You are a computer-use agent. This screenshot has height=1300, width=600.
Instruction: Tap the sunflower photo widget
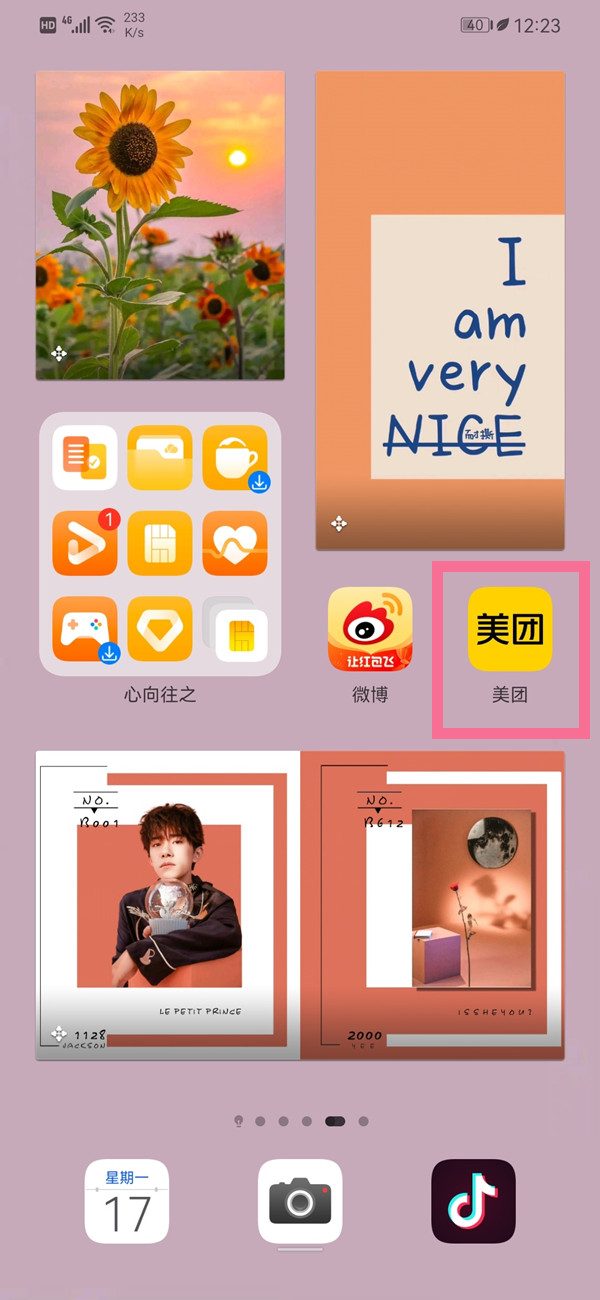[x=160, y=225]
